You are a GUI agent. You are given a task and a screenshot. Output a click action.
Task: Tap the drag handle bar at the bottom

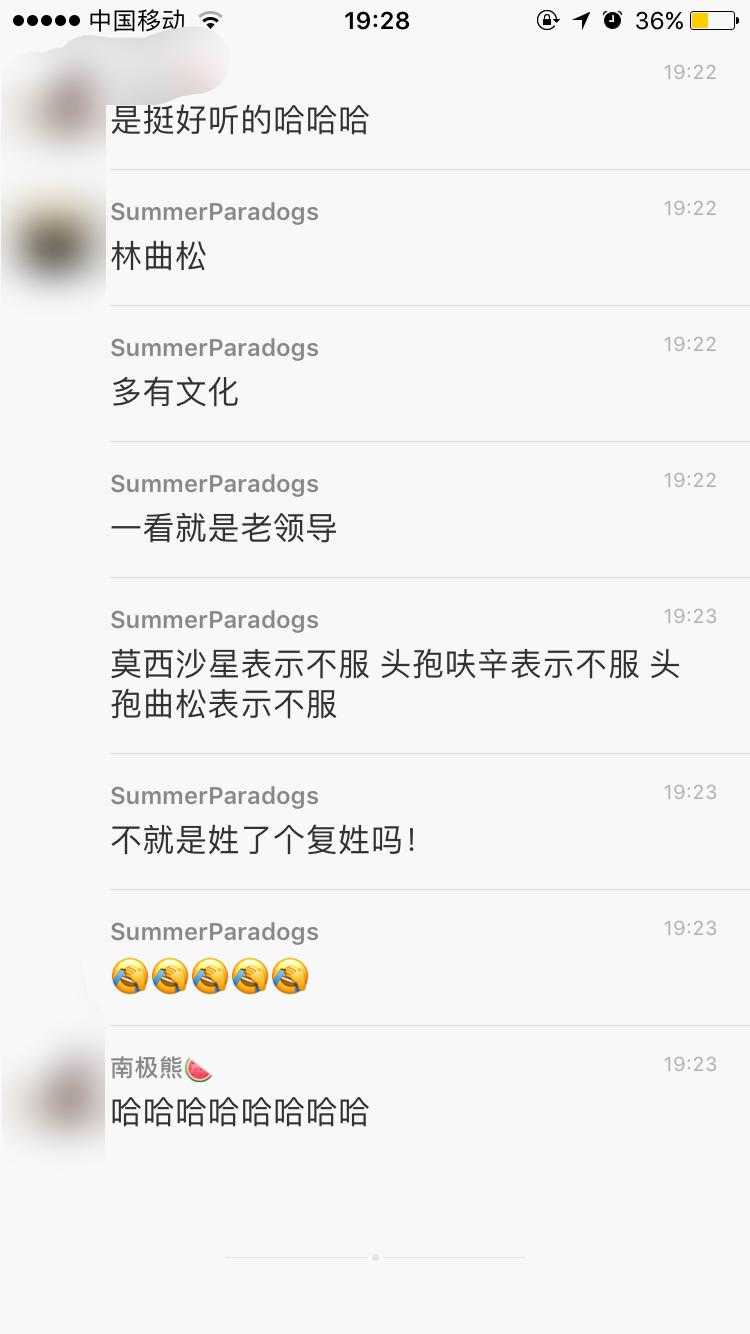click(375, 1260)
